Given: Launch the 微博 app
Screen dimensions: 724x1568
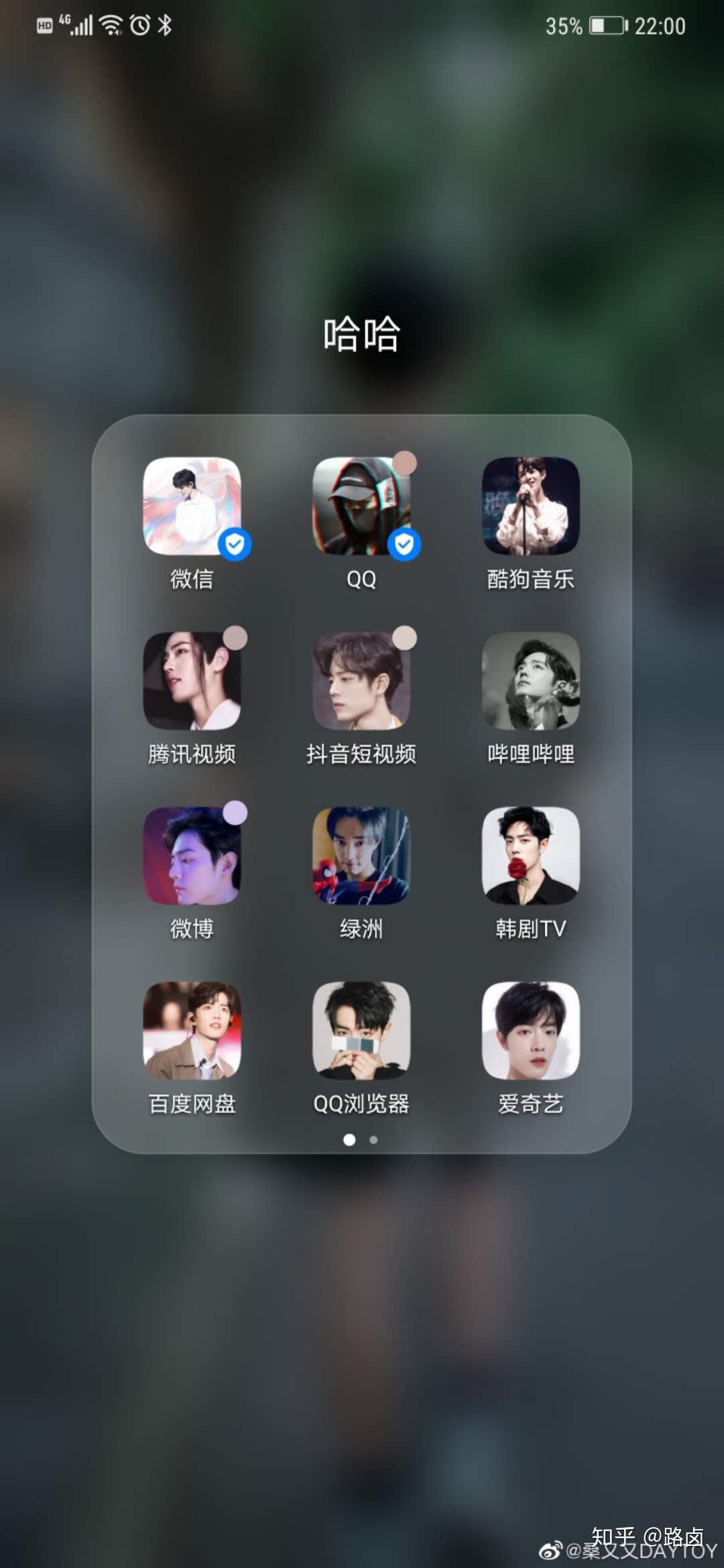Looking at the screenshot, I should pyautogui.click(x=192, y=856).
